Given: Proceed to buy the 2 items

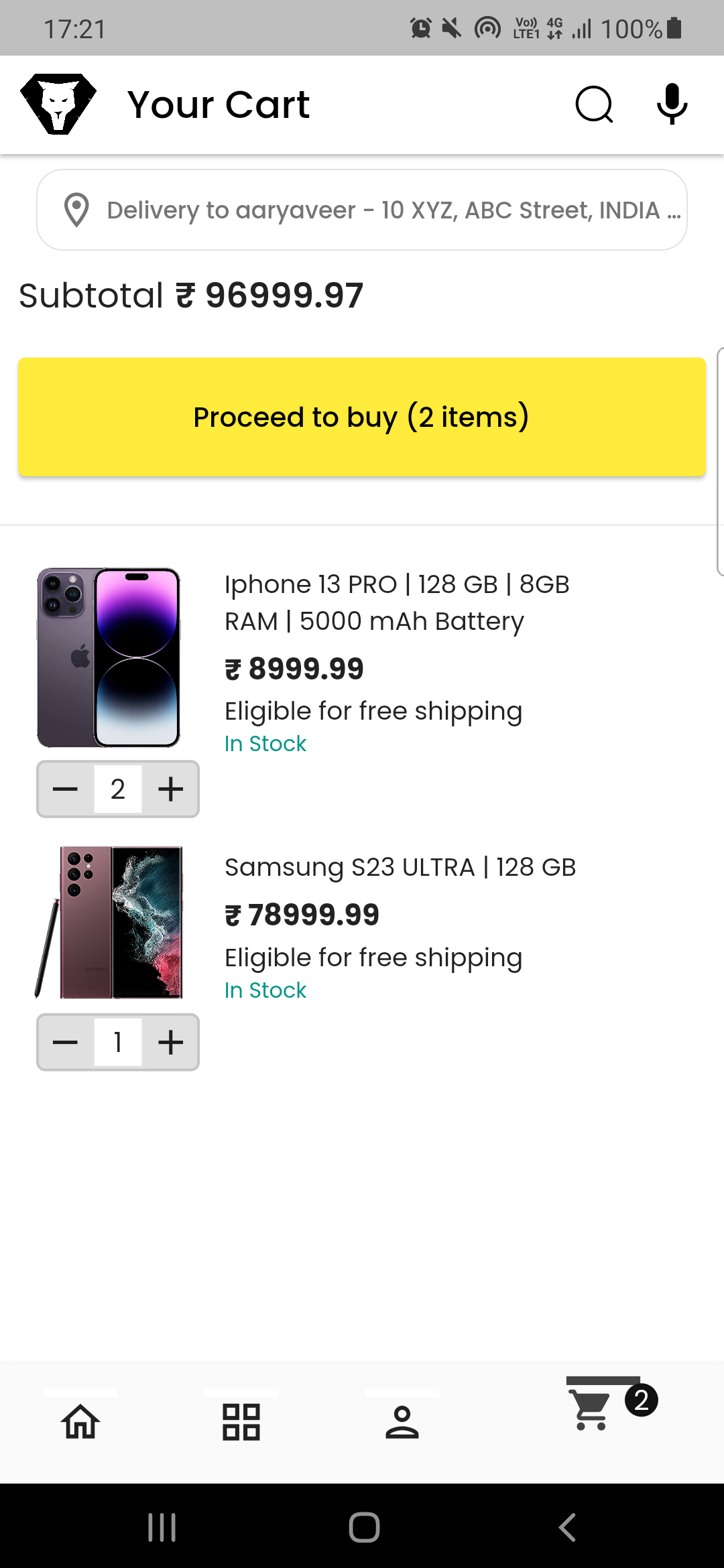Looking at the screenshot, I should click(362, 417).
